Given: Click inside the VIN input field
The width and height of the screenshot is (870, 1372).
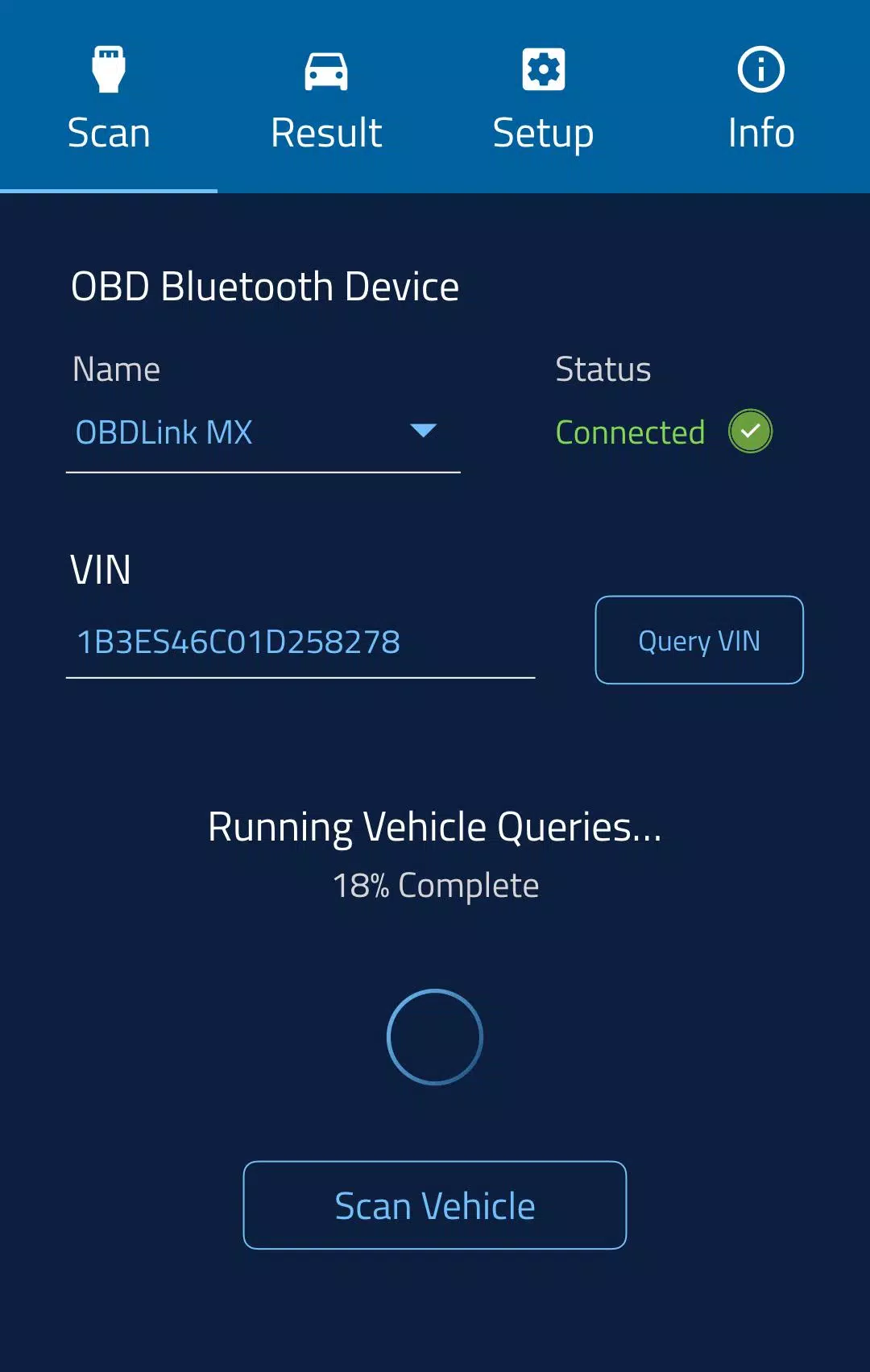Looking at the screenshot, I should point(302,643).
